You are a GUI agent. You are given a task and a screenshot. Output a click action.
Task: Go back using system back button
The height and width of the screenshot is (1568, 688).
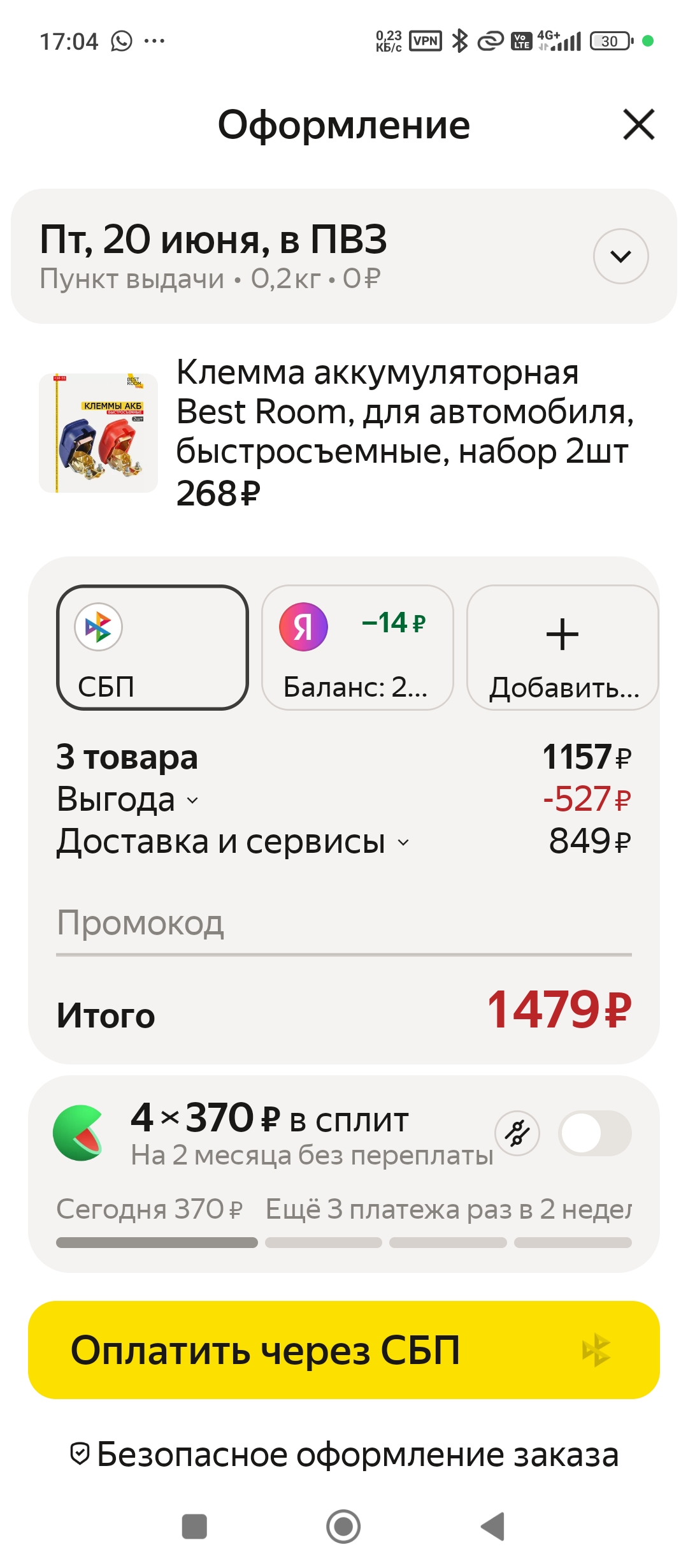pos(492,1527)
